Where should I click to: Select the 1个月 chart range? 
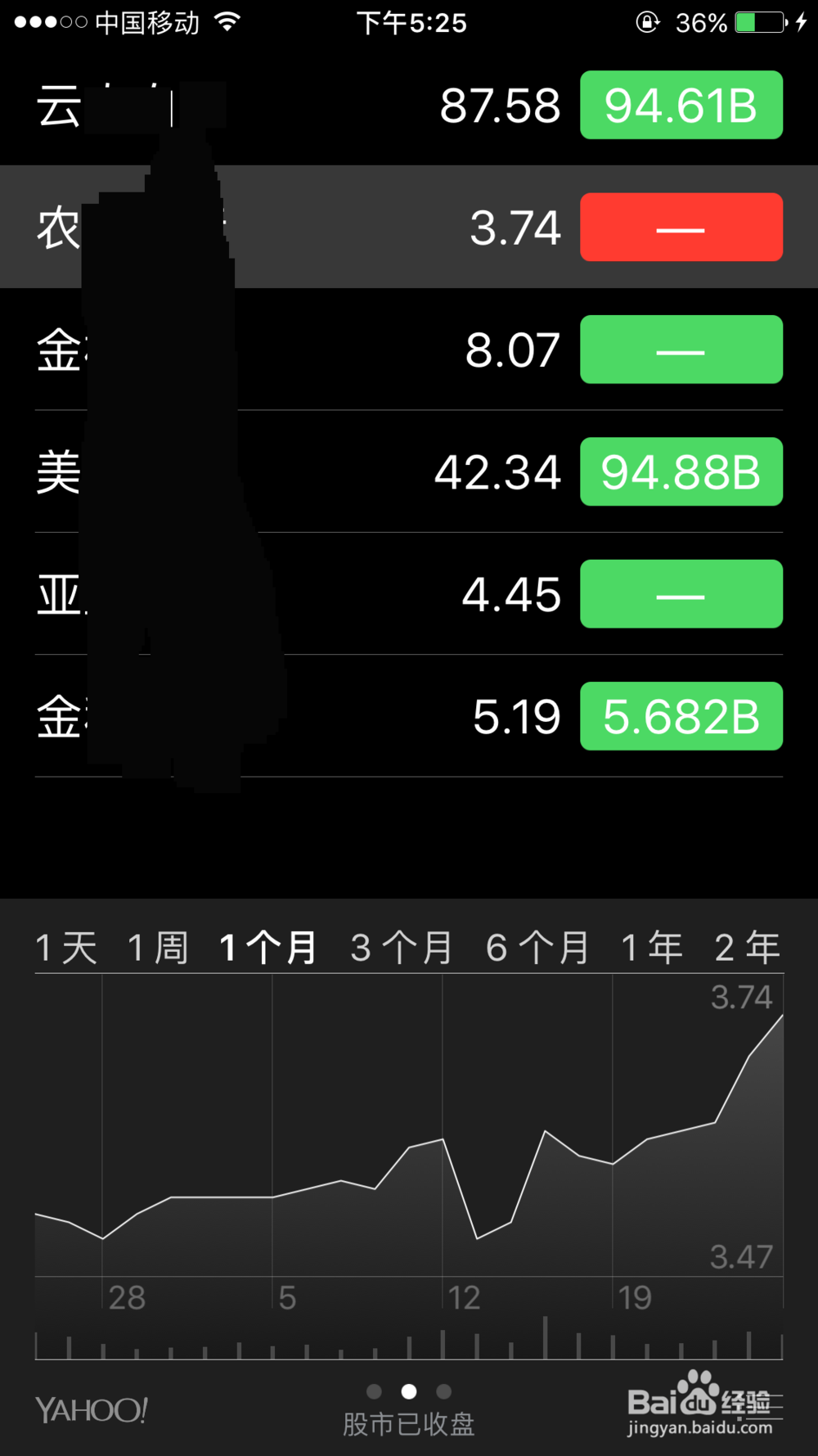coord(268,948)
